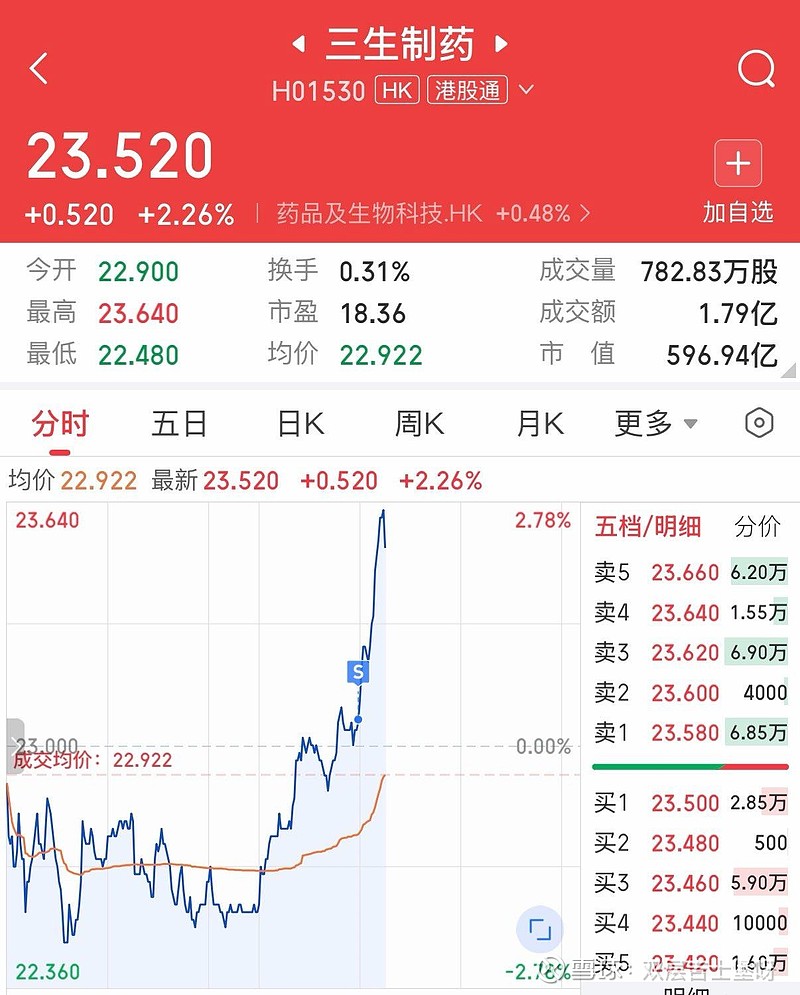The width and height of the screenshot is (800, 995).
Task: Select the 五档/明细 order book tab
Action: pos(647,527)
